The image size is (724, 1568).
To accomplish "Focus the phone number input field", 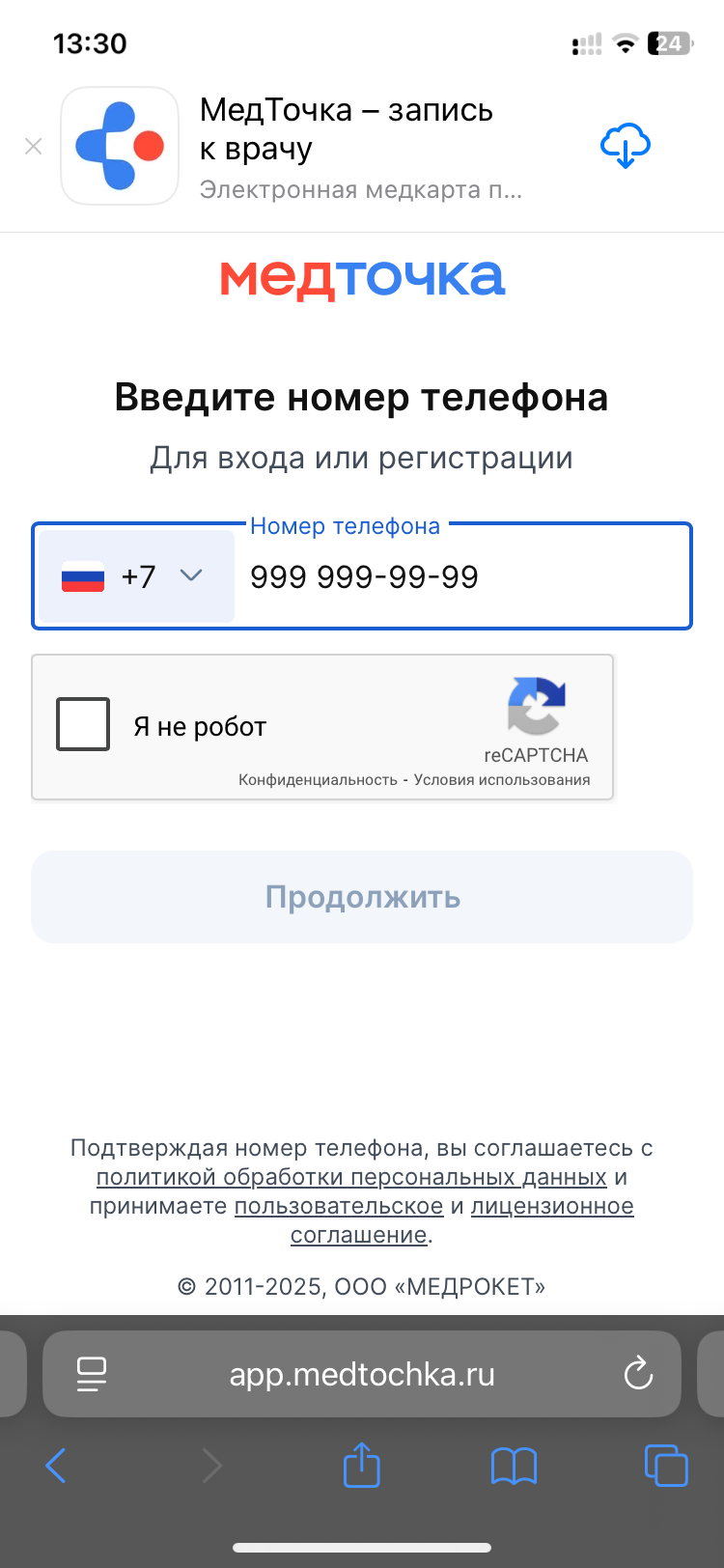I will pyautogui.click(x=463, y=576).
